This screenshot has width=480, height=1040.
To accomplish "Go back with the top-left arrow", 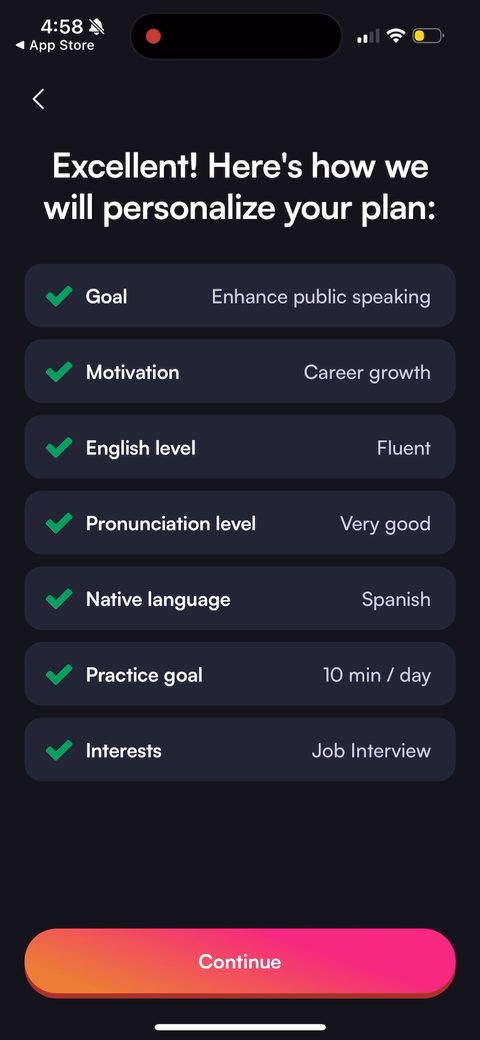I will point(38,99).
